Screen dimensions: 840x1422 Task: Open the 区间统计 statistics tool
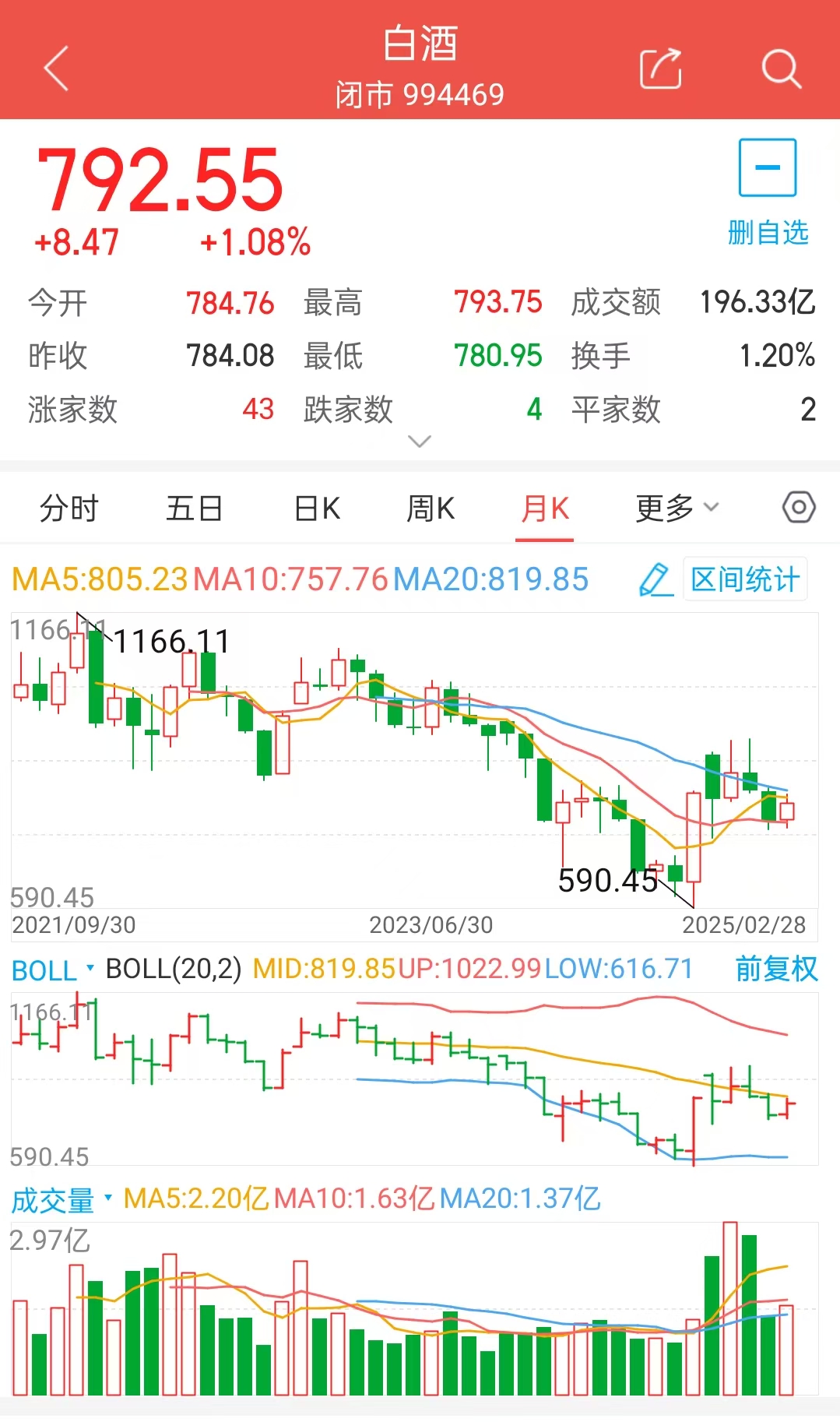744,579
